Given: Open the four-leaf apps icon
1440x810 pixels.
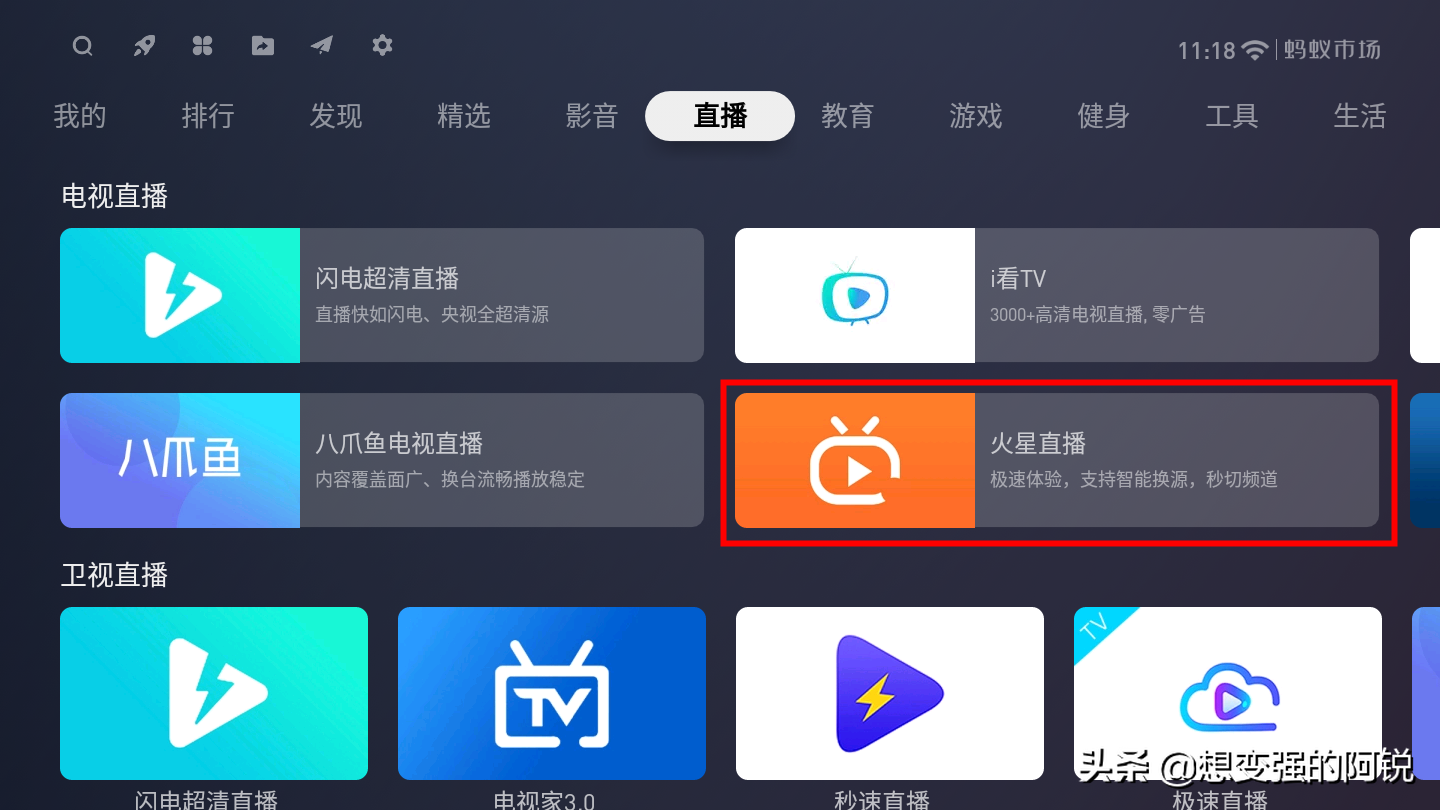Looking at the screenshot, I should pyautogui.click(x=203, y=46).
